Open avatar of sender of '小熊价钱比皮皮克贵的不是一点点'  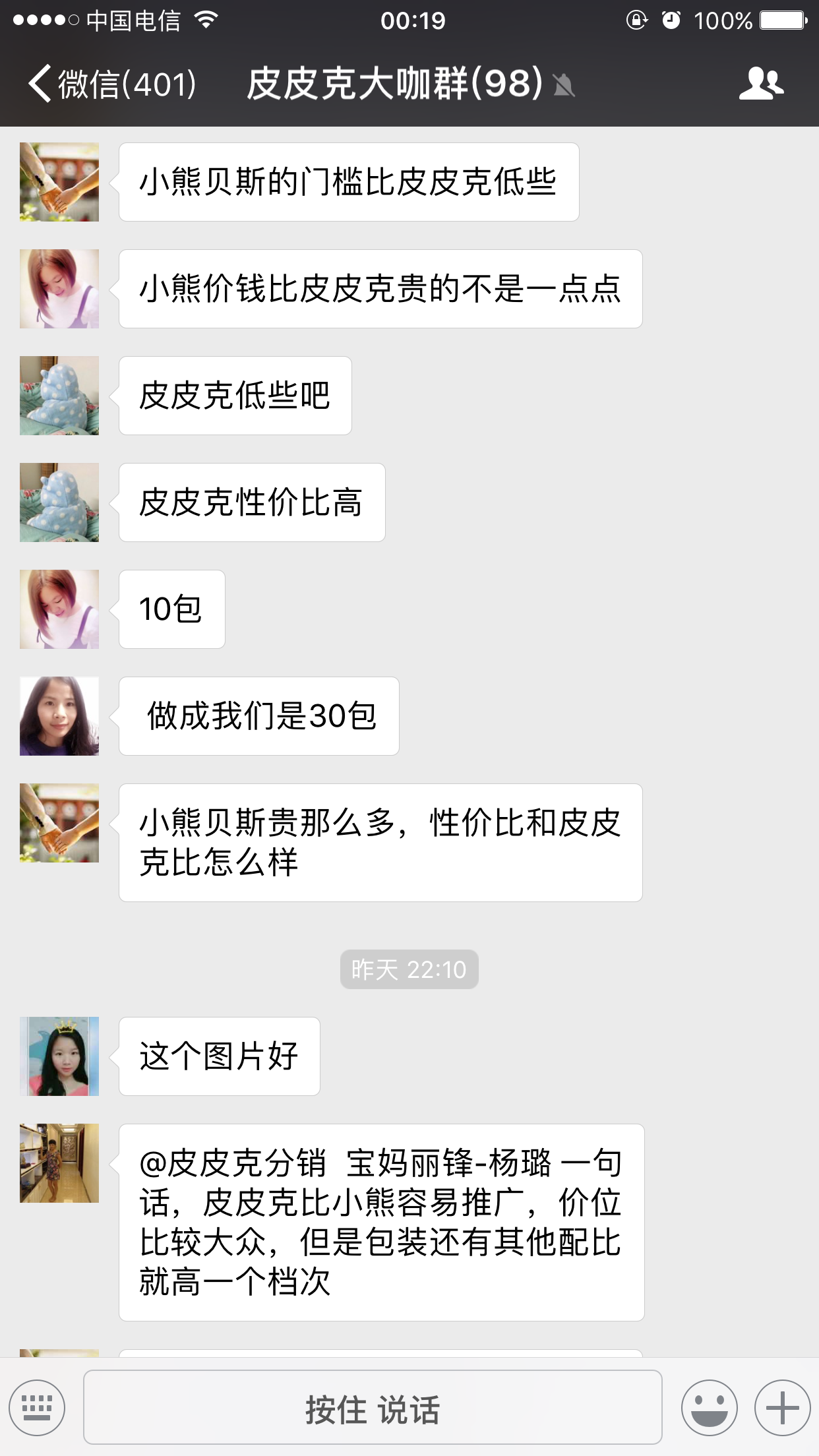59,289
